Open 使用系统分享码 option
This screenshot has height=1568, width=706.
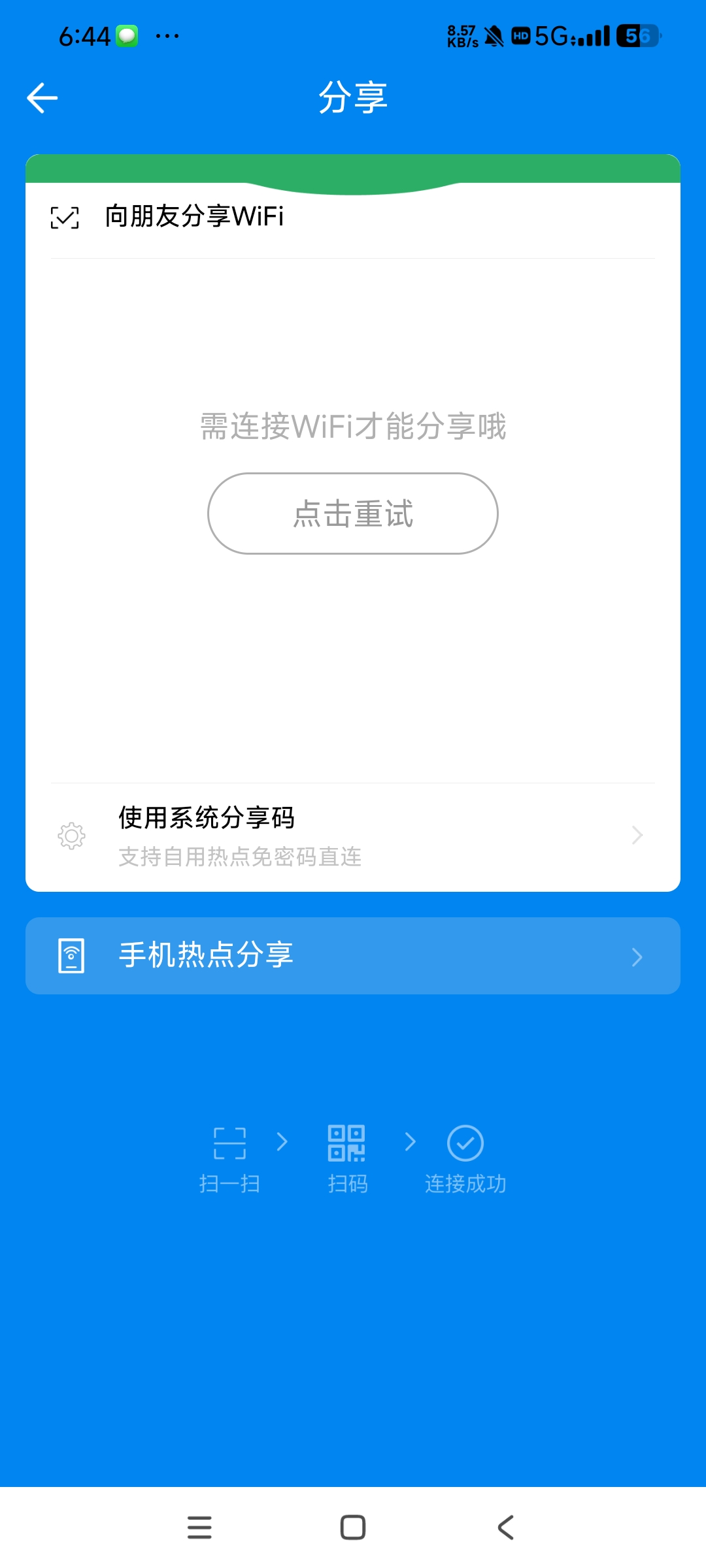(353, 836)
